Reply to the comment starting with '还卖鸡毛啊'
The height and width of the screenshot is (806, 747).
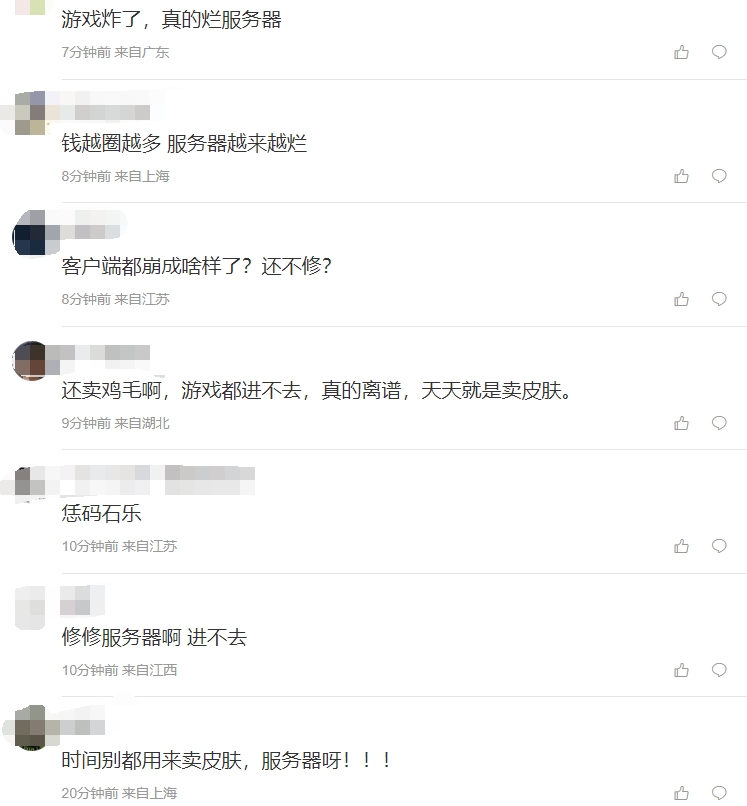[719, 423]
